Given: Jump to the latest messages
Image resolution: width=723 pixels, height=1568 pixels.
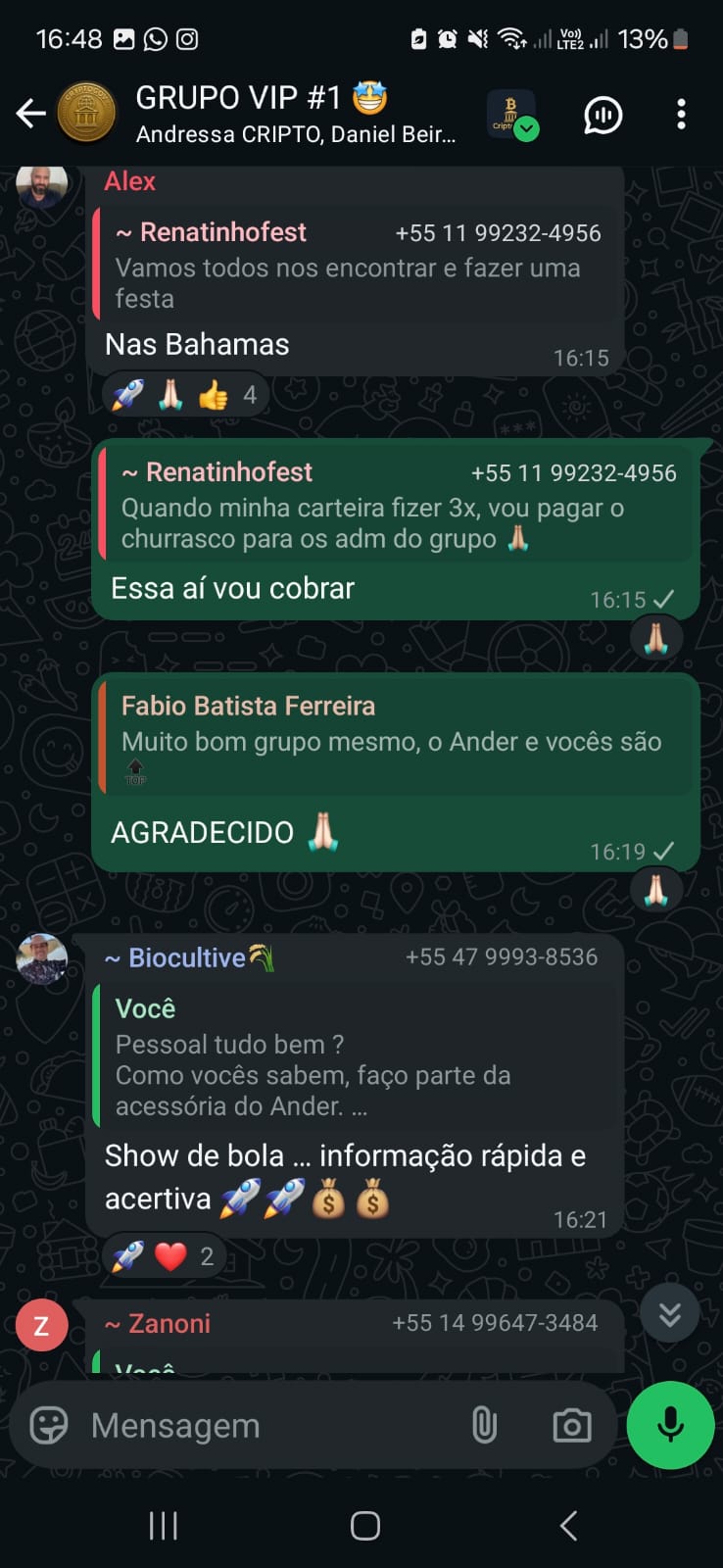Looking at the screenshot, I should pos(669,1313).
